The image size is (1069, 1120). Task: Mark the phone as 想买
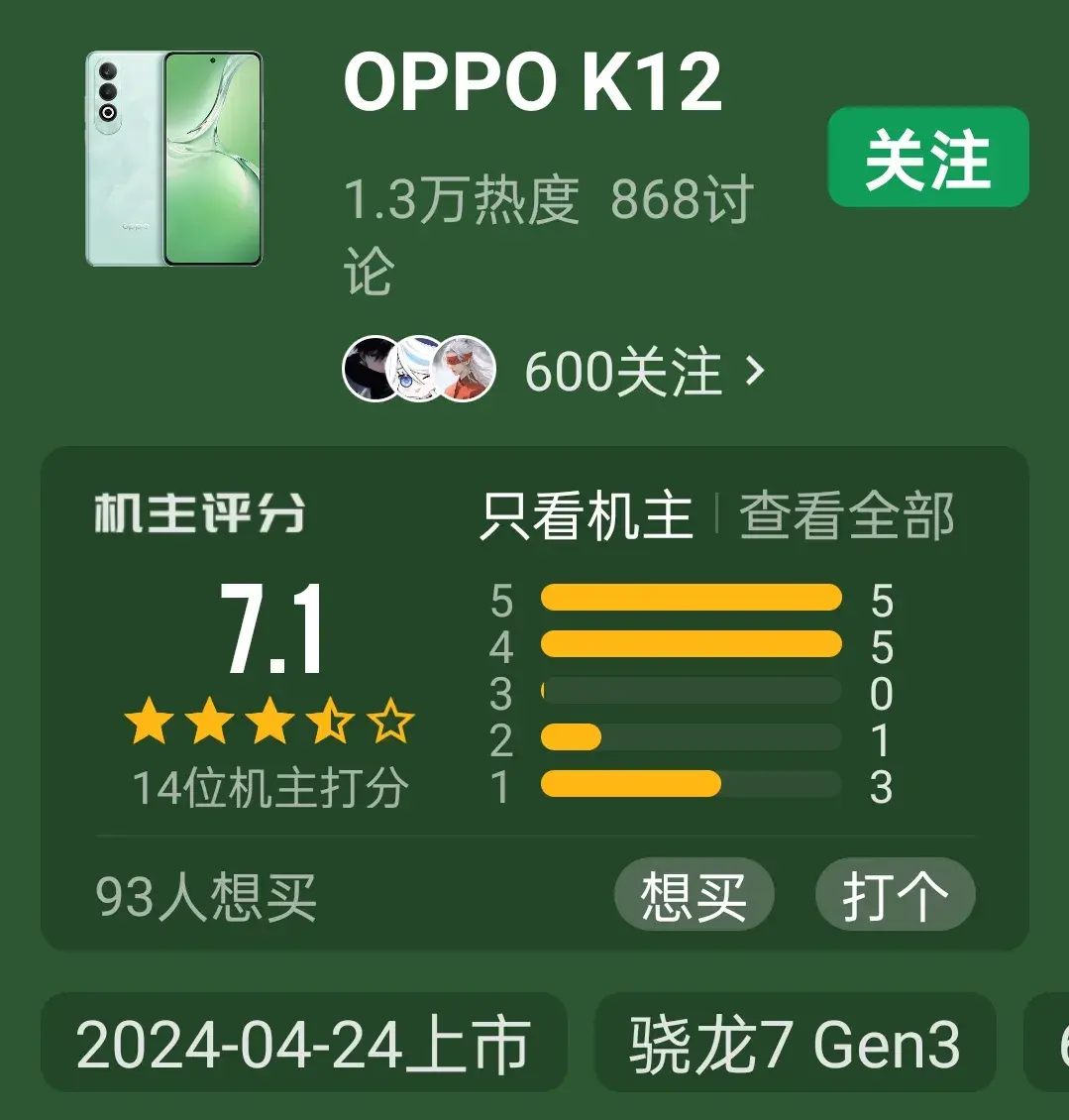pyautogui.click(x=694, y=895)
